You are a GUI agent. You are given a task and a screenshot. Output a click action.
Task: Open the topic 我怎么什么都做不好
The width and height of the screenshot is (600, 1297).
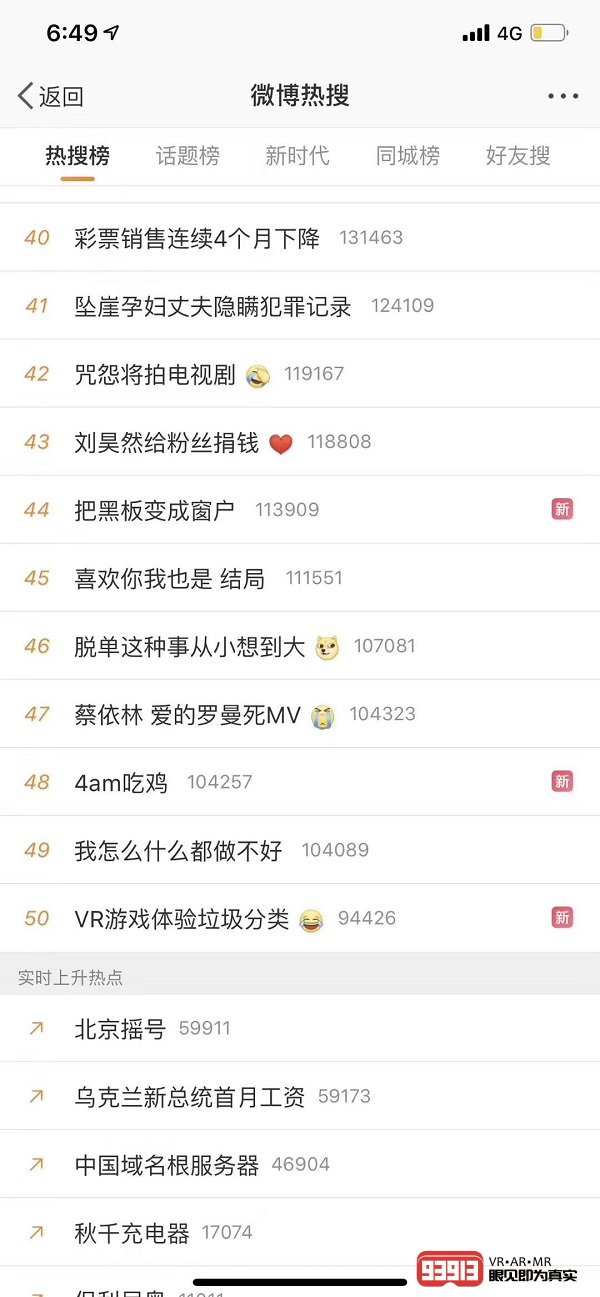179,850
